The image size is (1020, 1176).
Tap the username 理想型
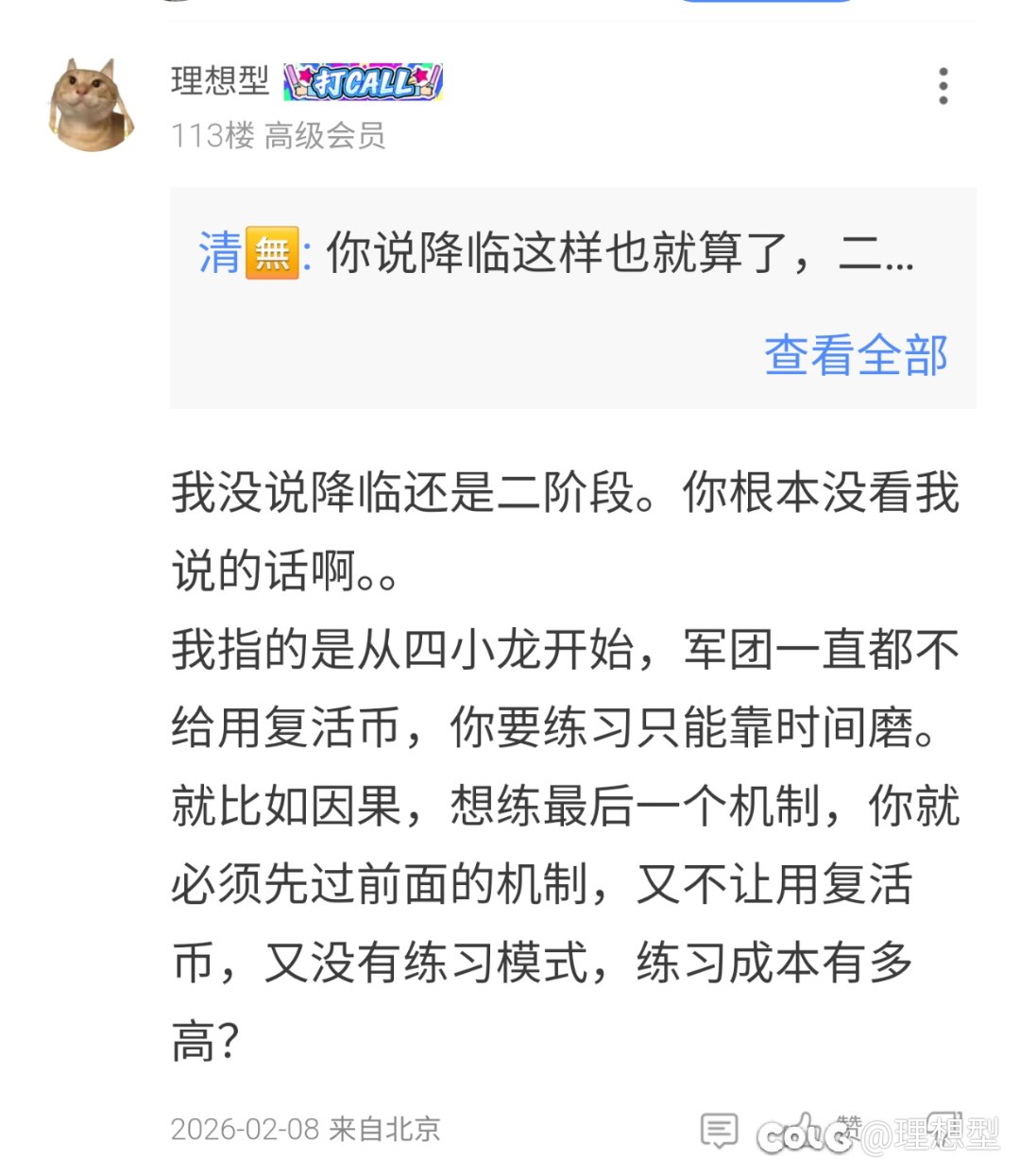[220, 81]
